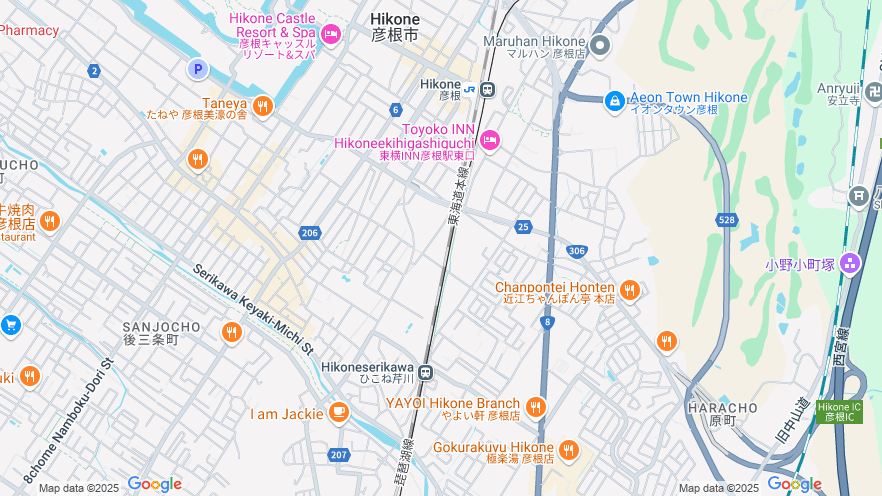This screenshot has height=496, width=882.
Task: Open YAYOI Hikone Branch restaurant marker
Action: (536, 406)
